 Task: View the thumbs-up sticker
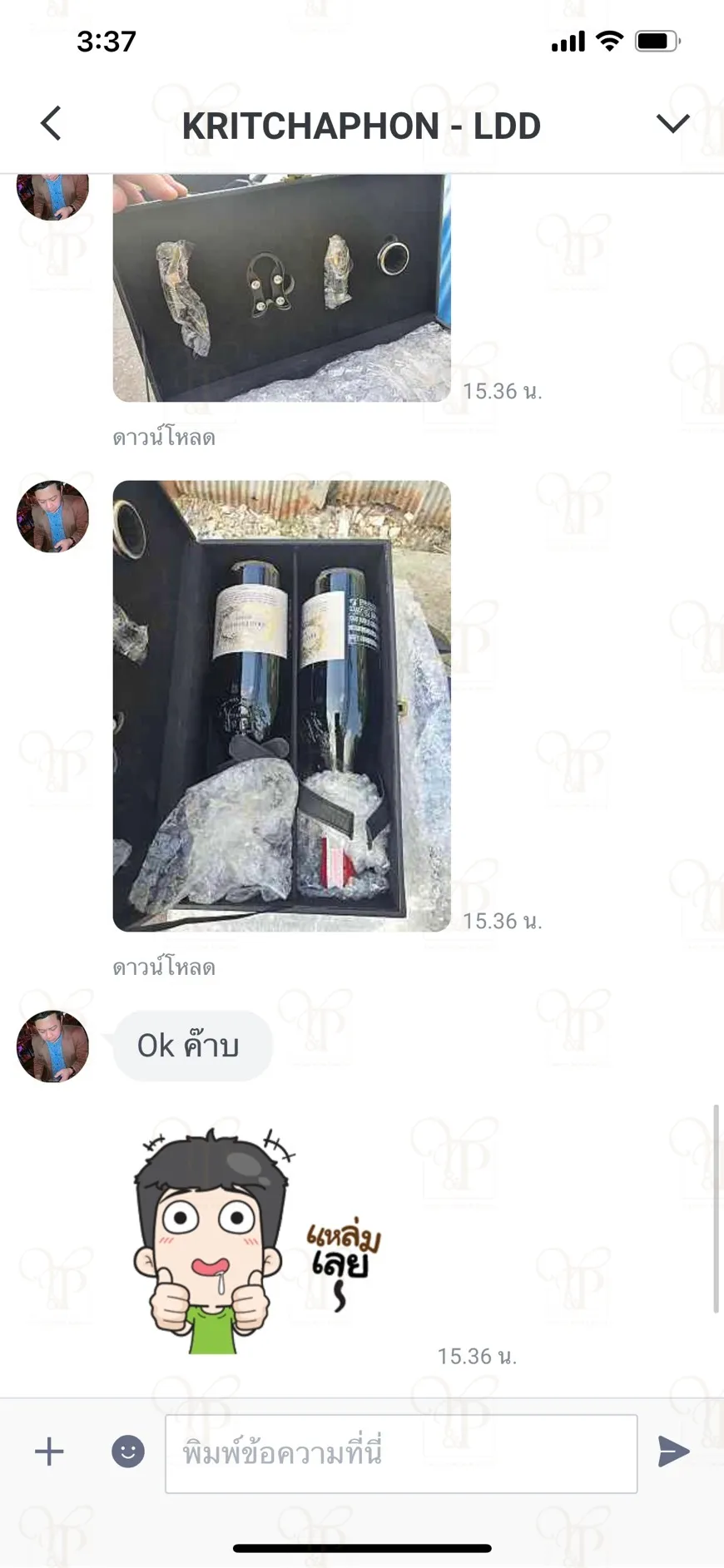click(256, 1240)
